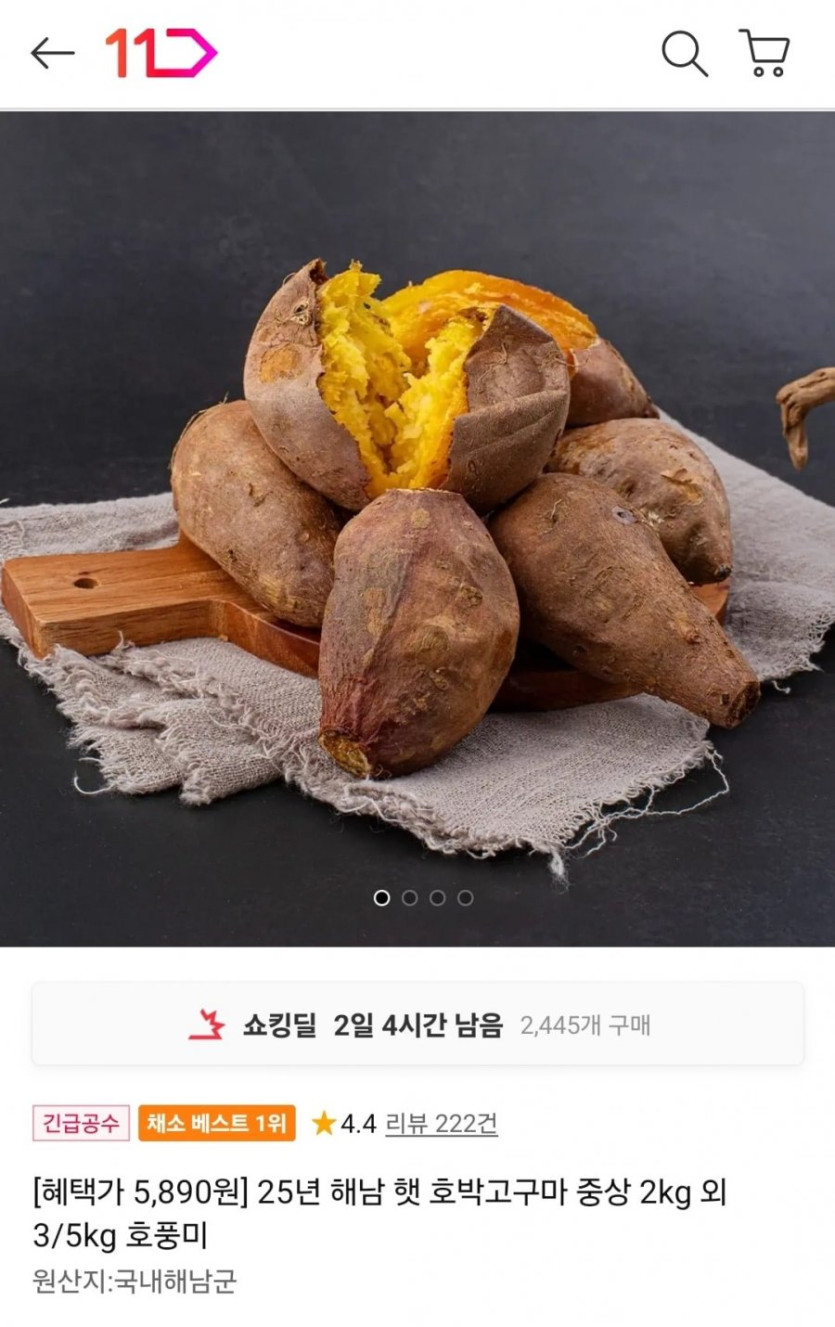
Task: Open the search magnifier icon
Action: 684,53
